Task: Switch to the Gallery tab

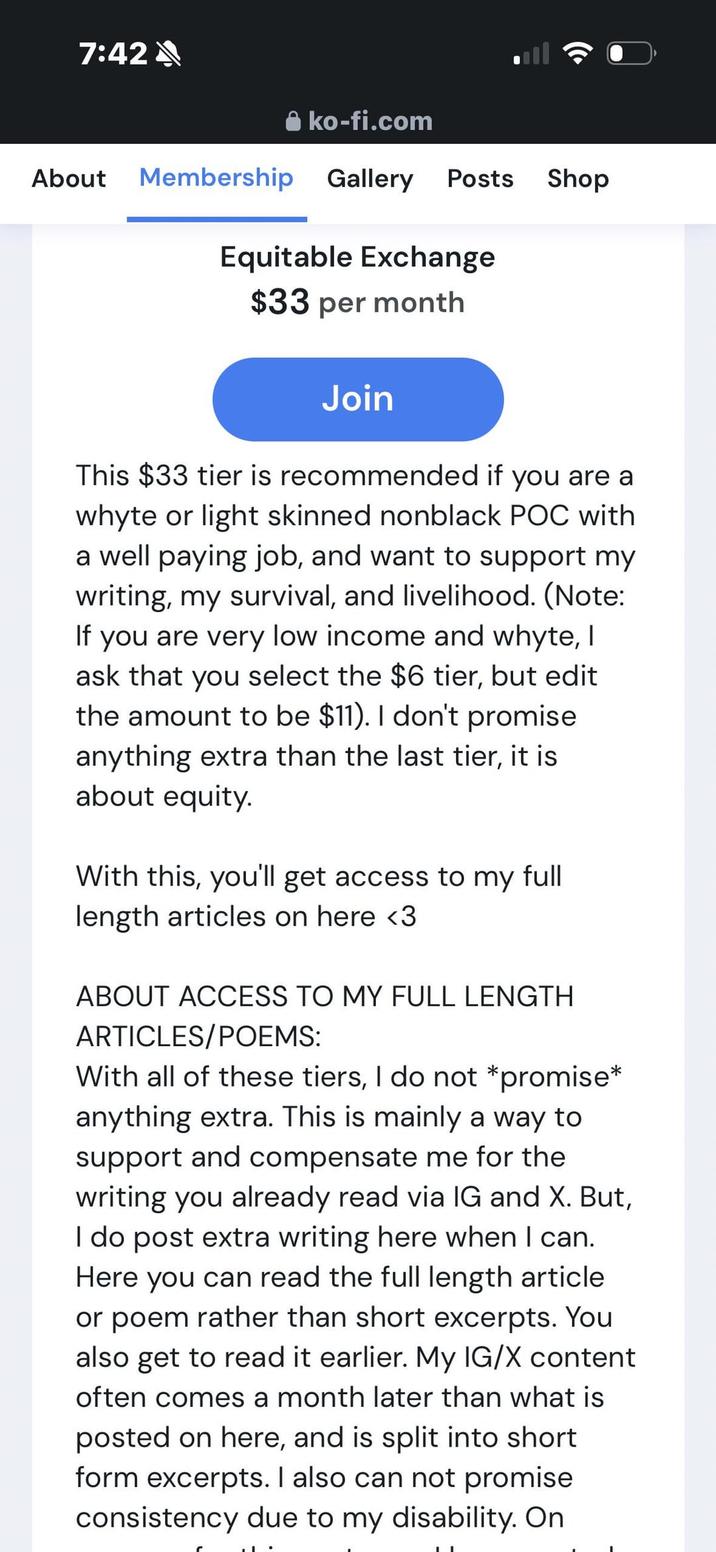Action: pos(369,179)
